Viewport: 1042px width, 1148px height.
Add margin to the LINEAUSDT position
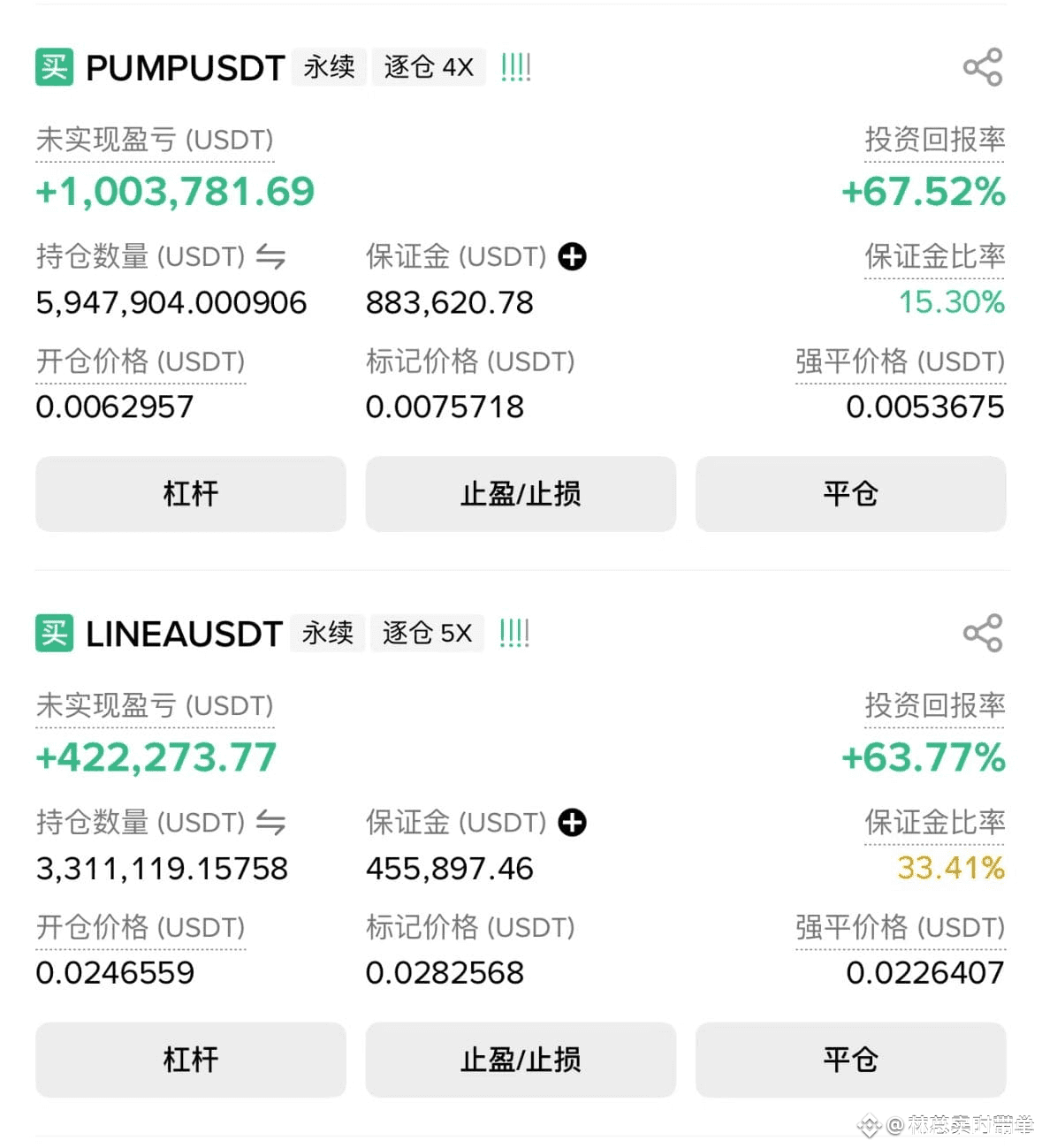click(x=573, y=823)
